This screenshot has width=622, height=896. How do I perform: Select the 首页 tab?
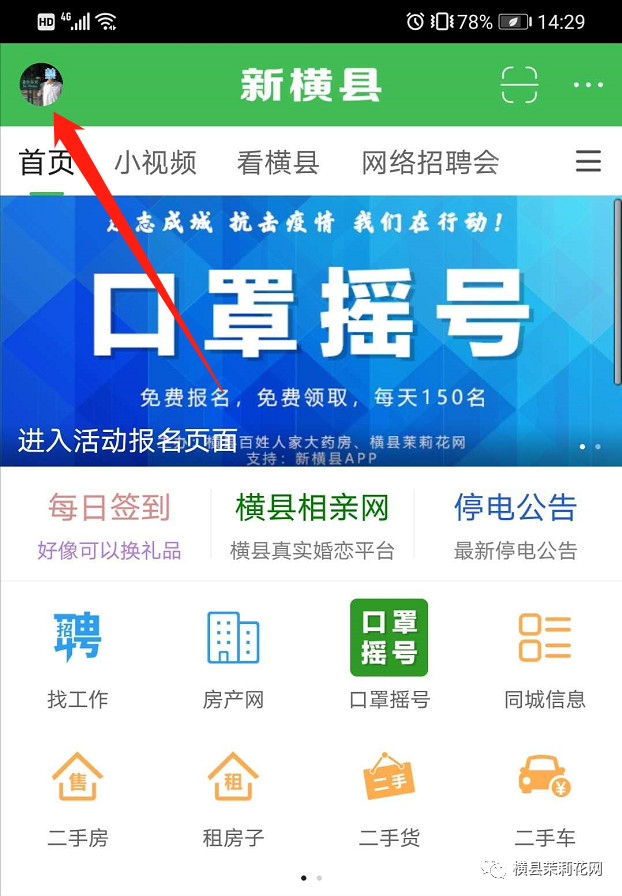click(x=47, y=162)
